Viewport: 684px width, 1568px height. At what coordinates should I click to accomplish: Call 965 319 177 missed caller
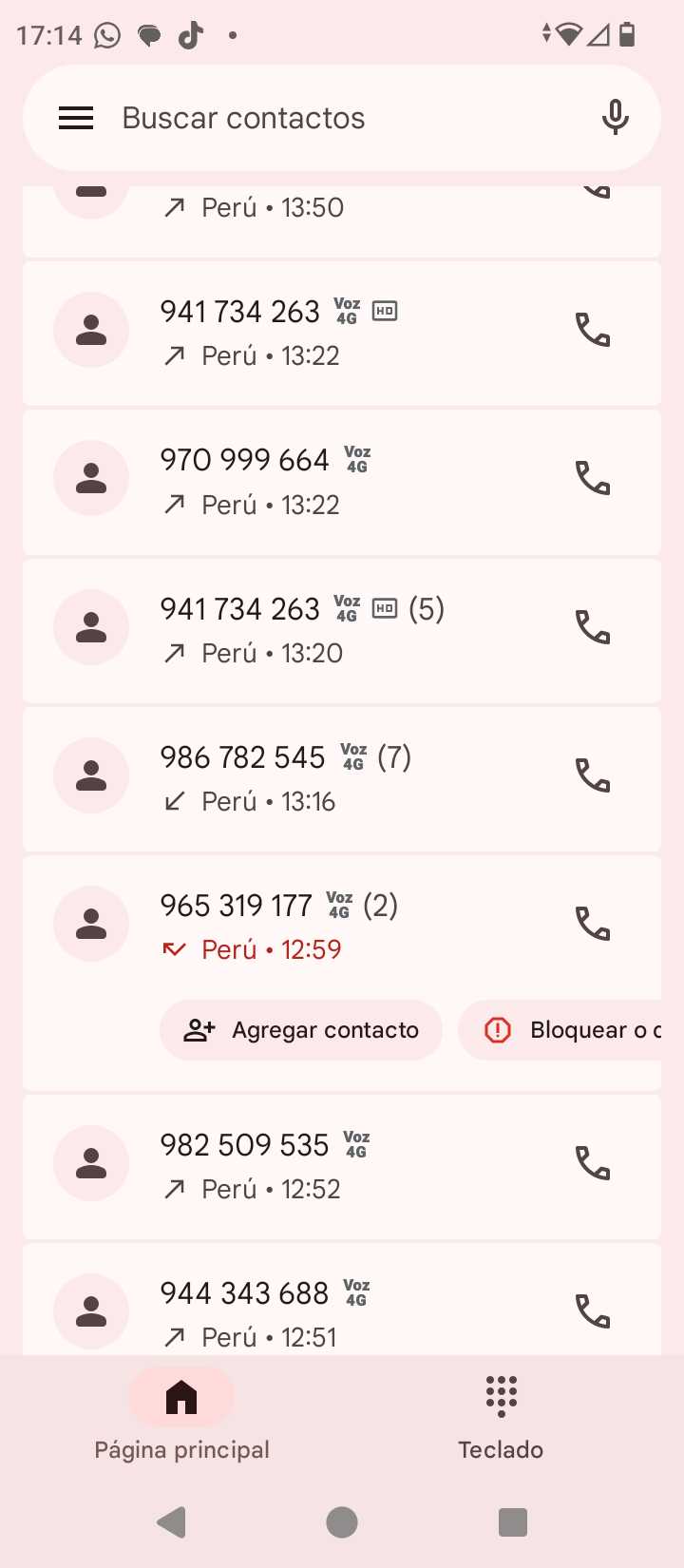[x=593, y=923]
